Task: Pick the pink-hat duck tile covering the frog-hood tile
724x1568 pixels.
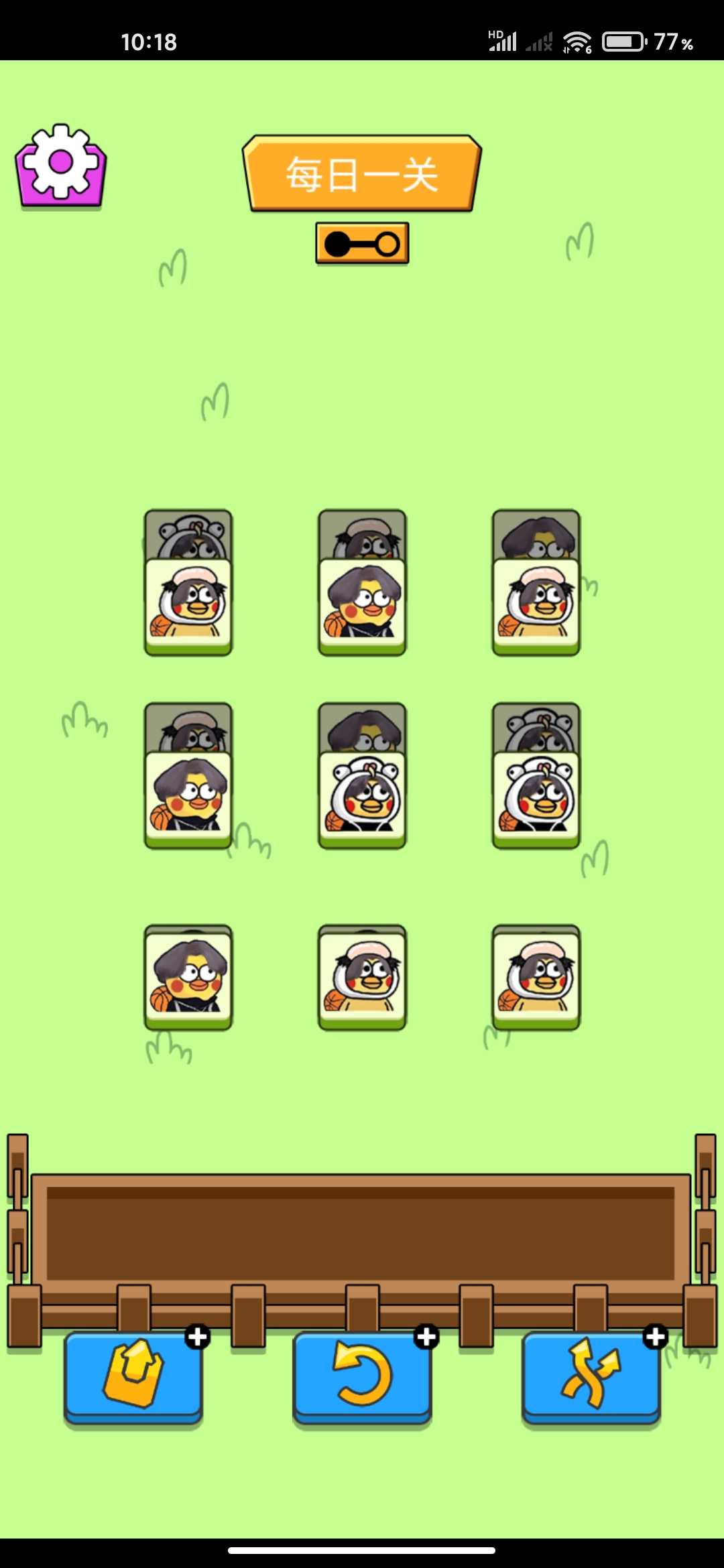Action: point(188,606)
